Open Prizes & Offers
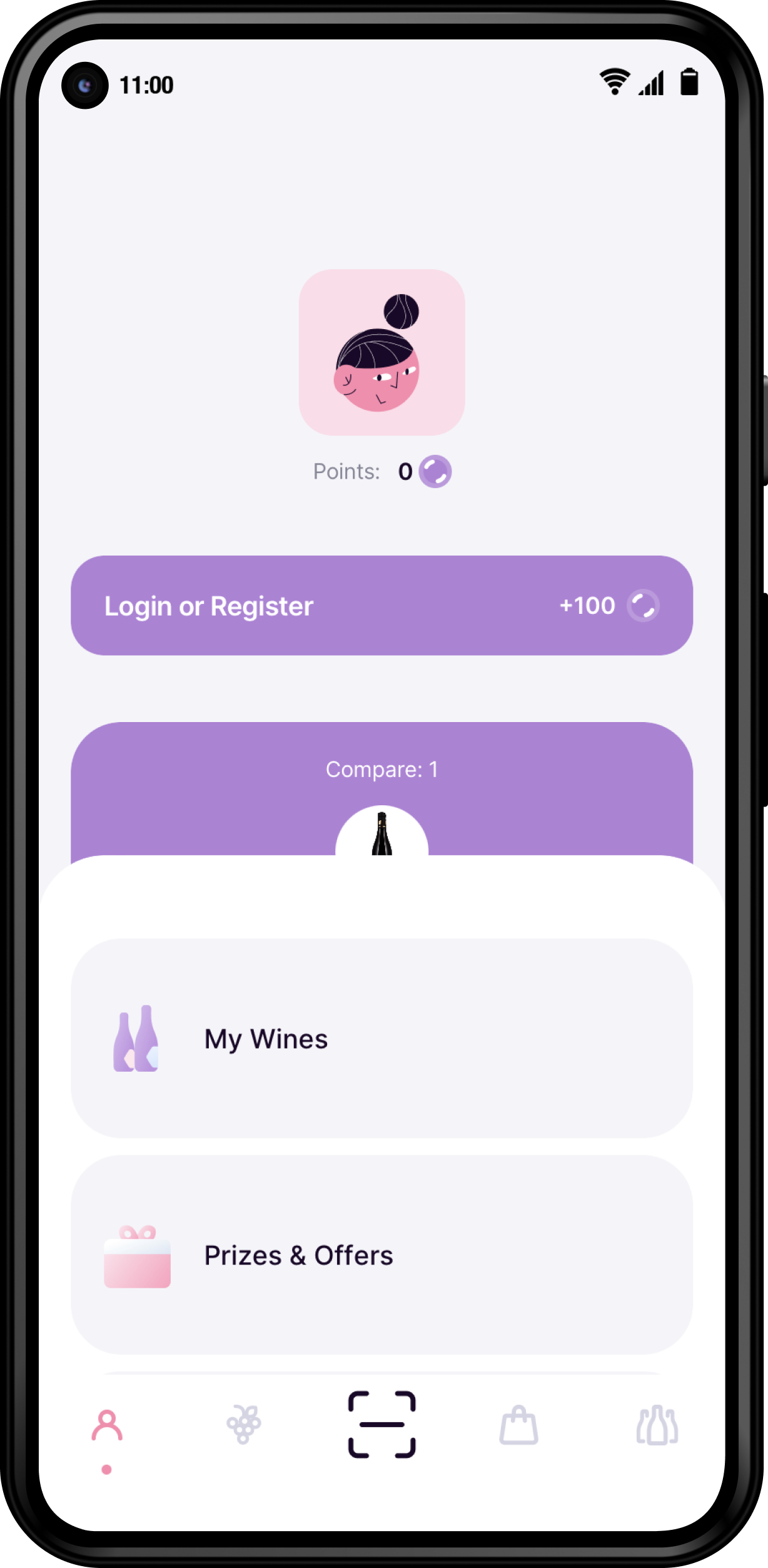The image size is (768, 1568). (381, 1255)
